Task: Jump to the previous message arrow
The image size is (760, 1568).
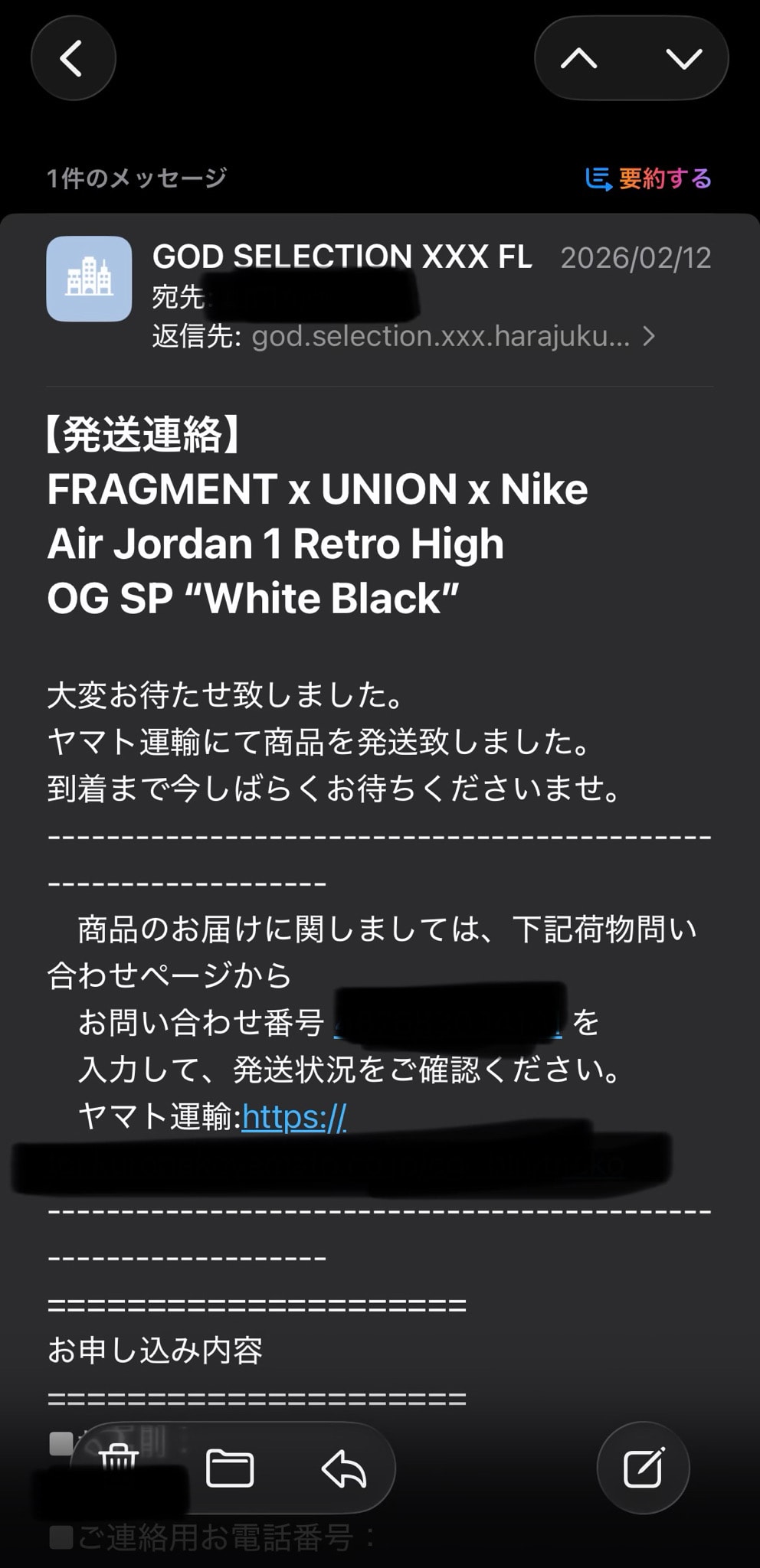Action: (x=579, y=59)
